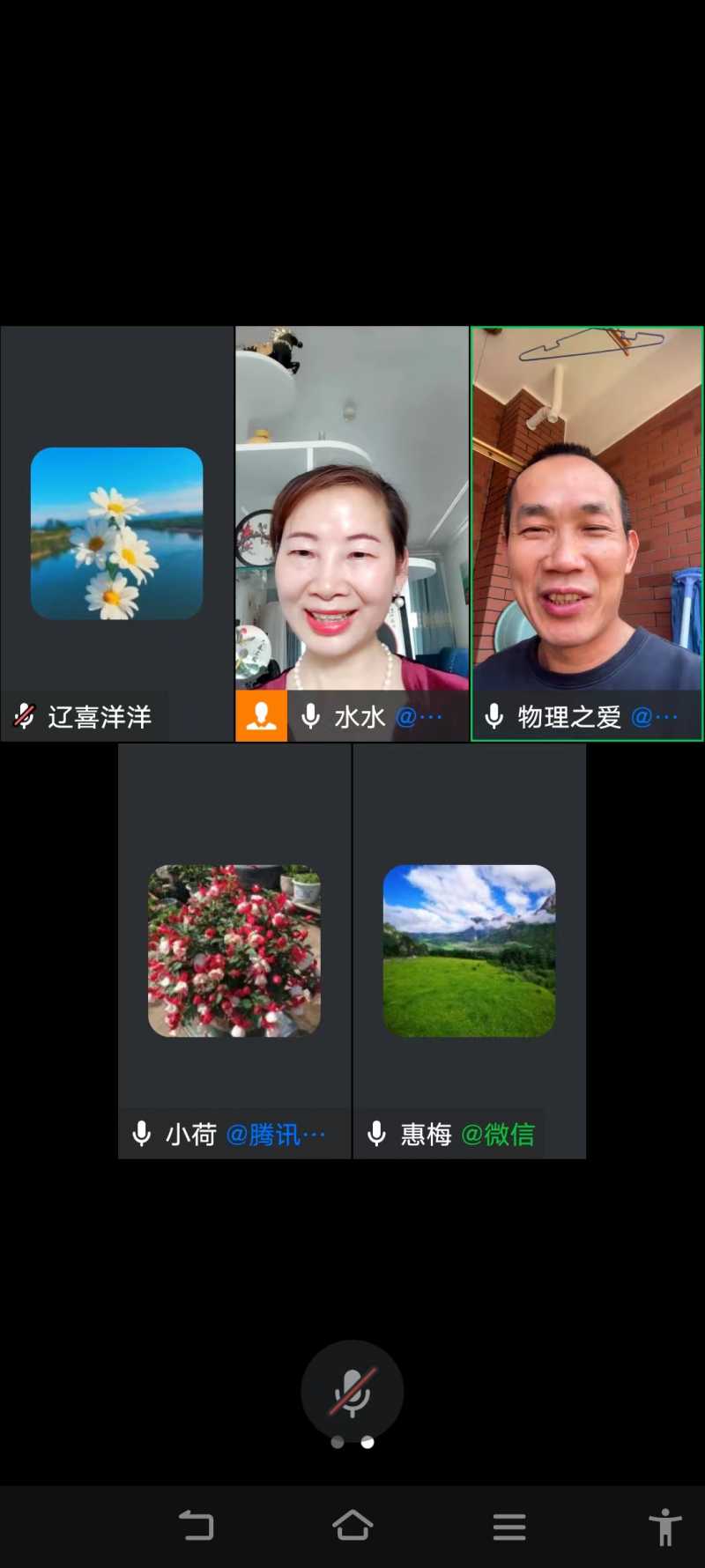
Task: Open the accessibility shortcut
Action: coord(665,1526)
